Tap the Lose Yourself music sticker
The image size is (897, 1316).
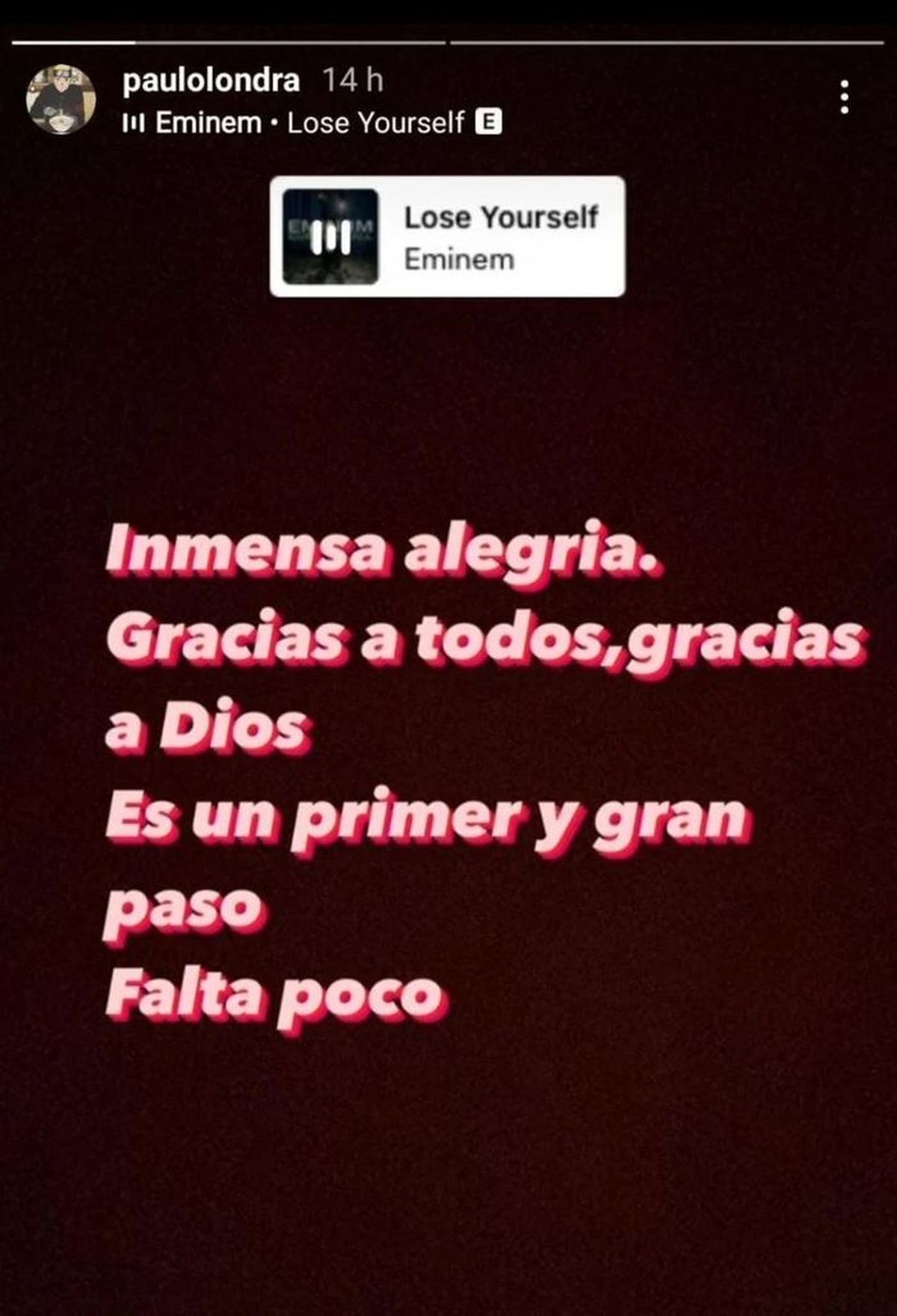[447, 237]
